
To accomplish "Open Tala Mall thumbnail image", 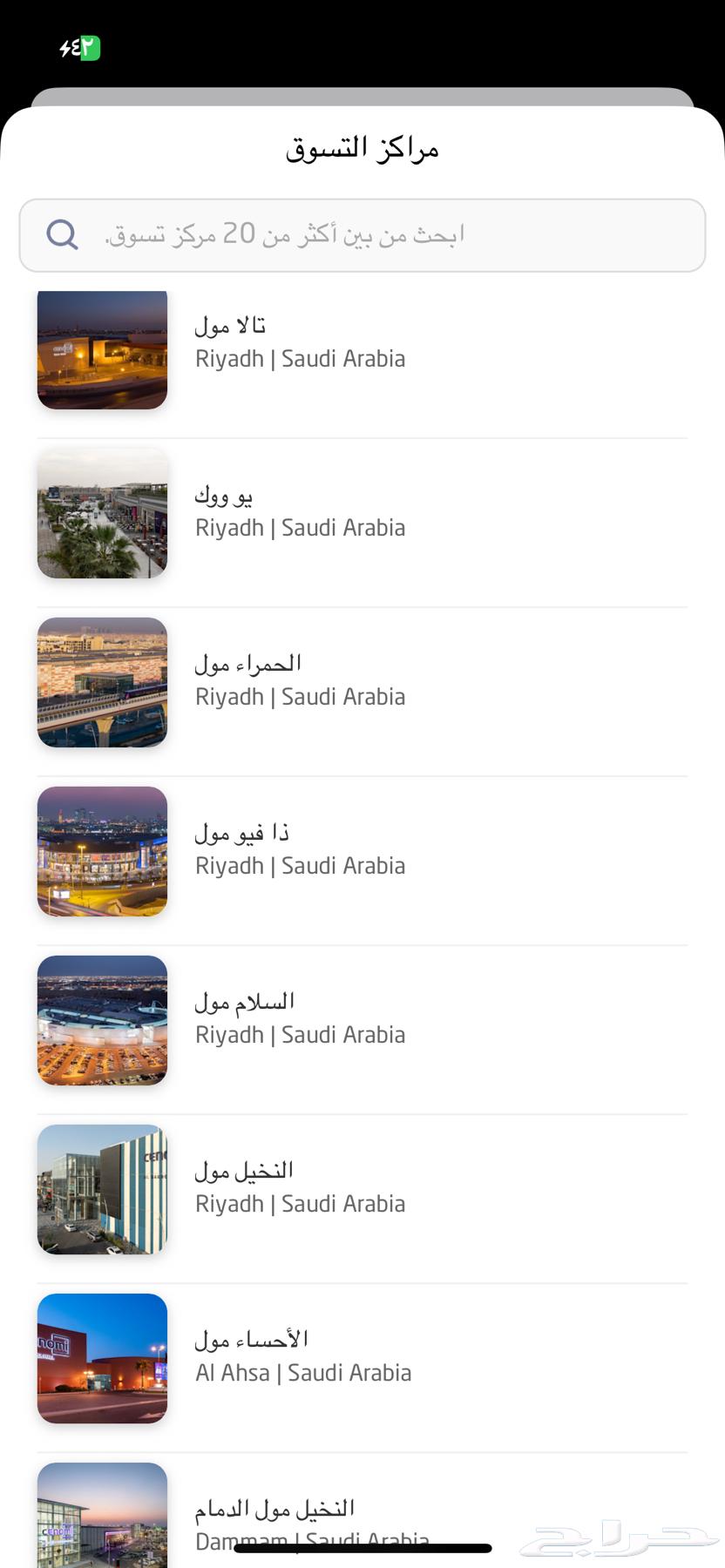I will click(101, 350).
